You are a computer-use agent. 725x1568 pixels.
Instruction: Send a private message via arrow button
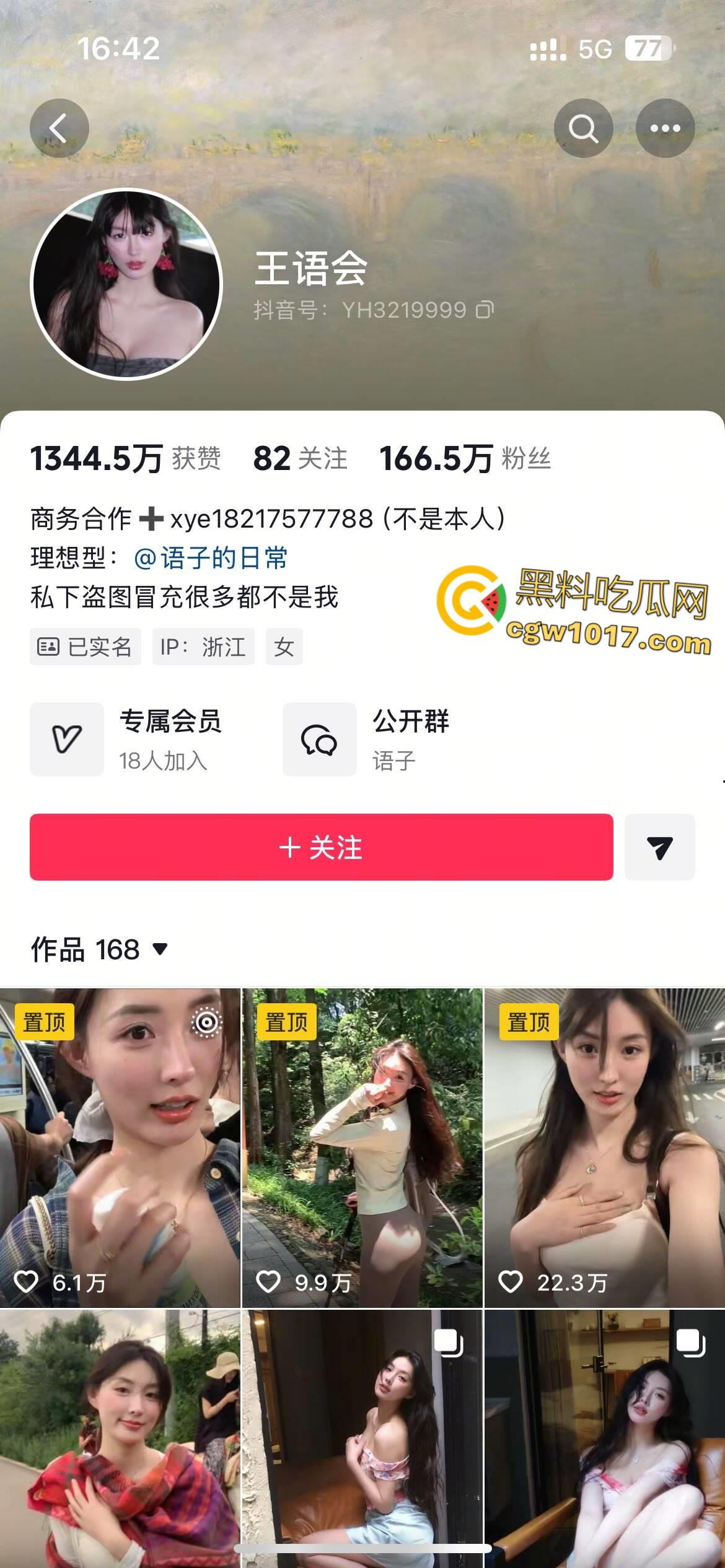coord(659,847)
